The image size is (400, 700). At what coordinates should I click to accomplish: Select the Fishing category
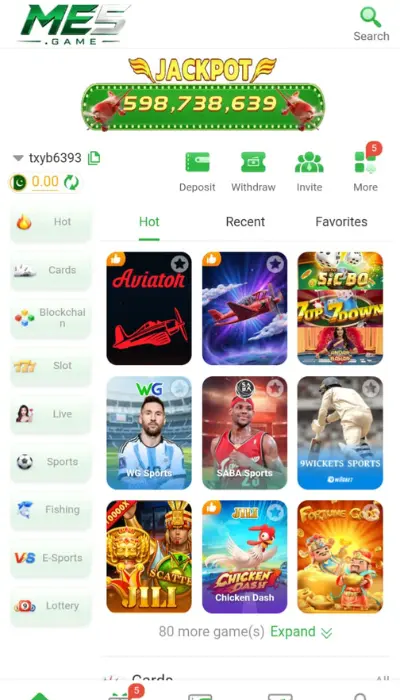click(x=50, y=510)
